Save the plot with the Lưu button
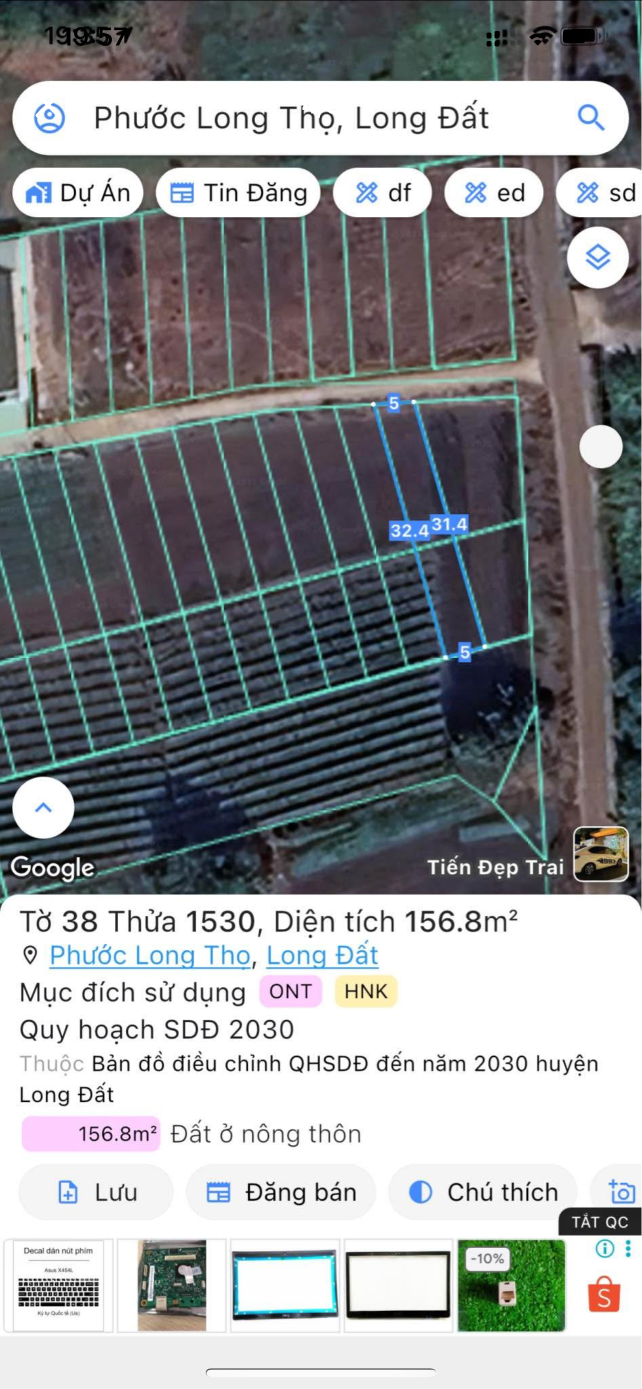 [96, 1192]
